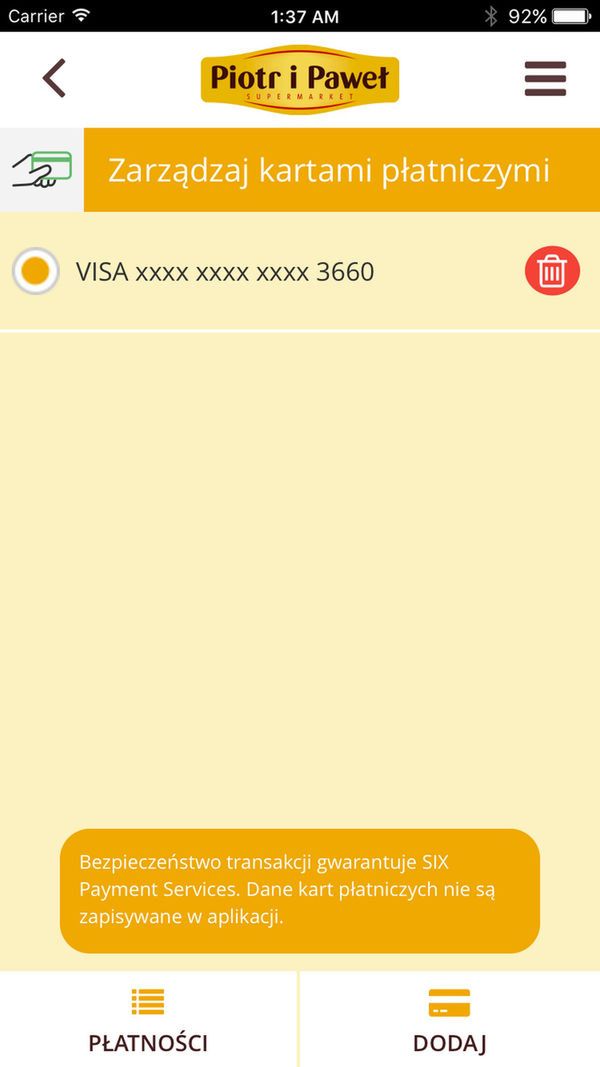Delete the VISA card ending 3660

(552, 271)
